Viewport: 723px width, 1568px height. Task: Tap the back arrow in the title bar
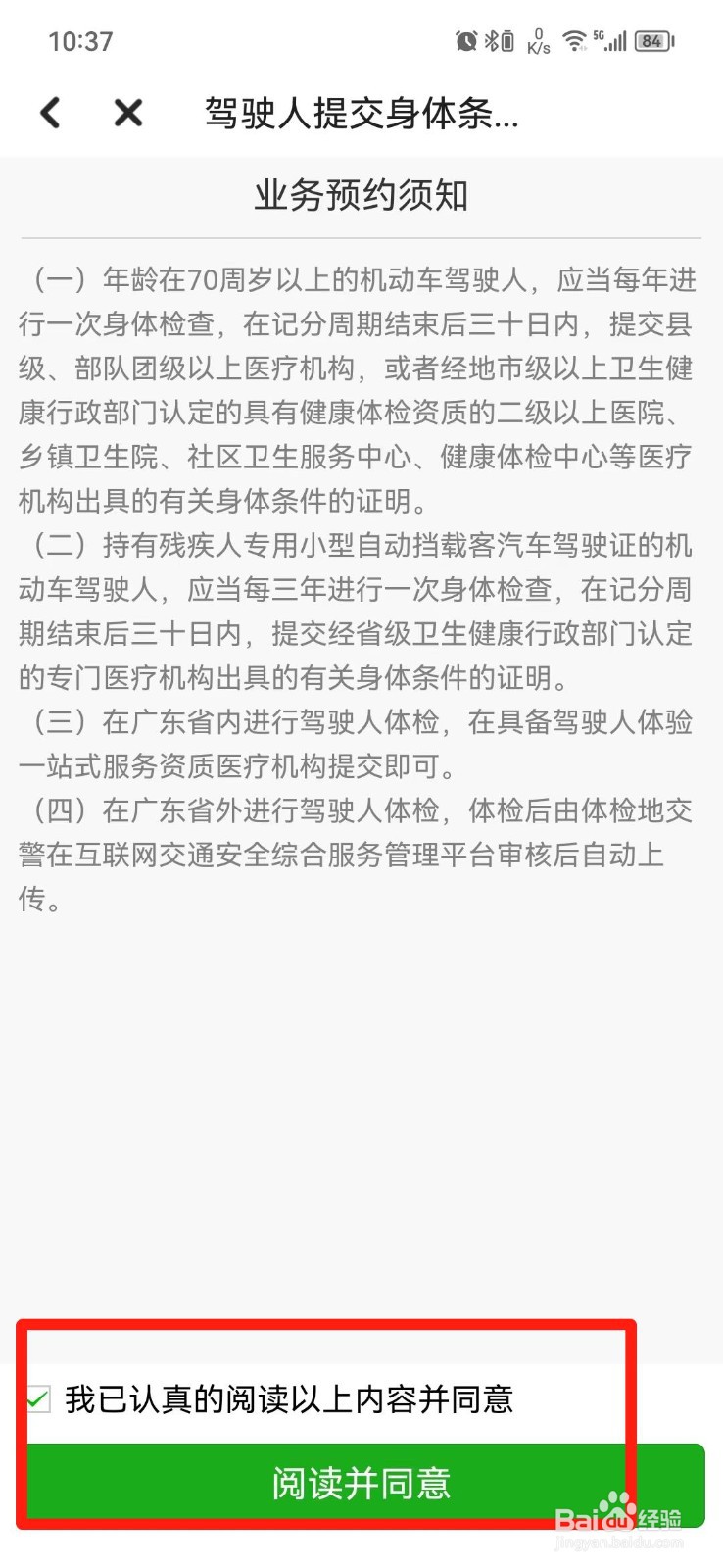click(x=51, y=113)
